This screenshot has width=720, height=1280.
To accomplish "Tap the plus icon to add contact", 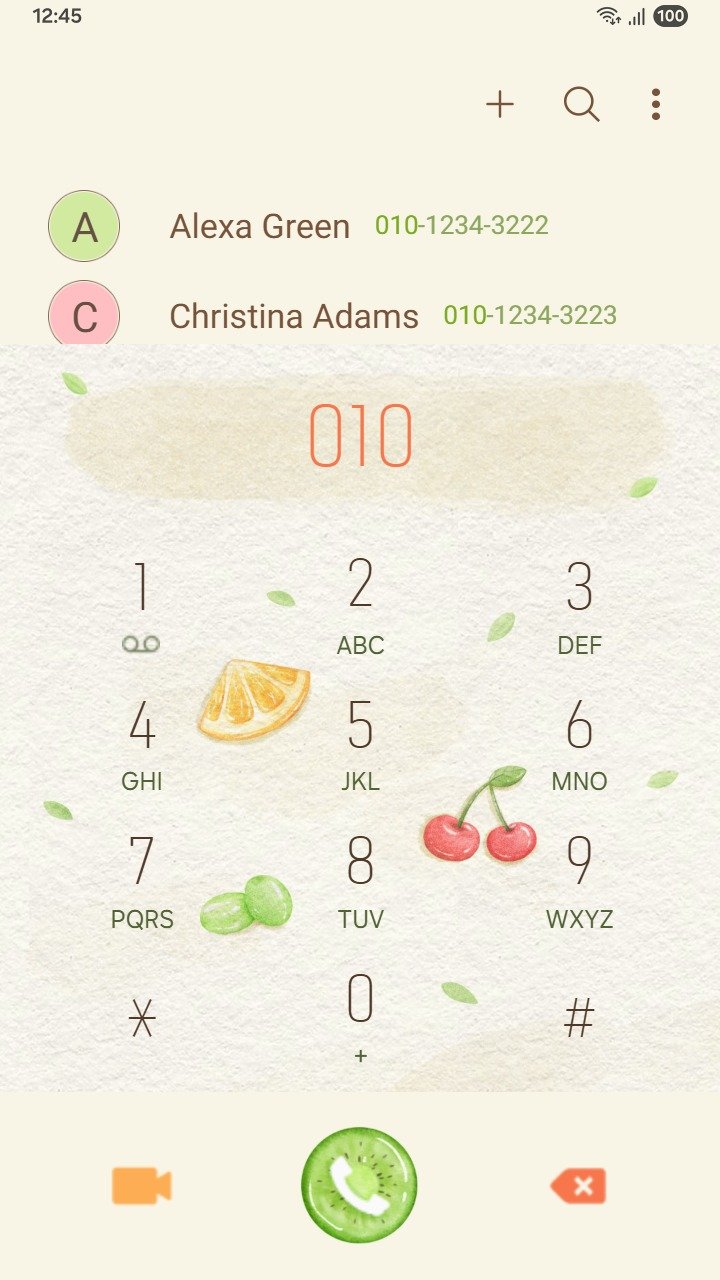I will click(x=500, y=104).
